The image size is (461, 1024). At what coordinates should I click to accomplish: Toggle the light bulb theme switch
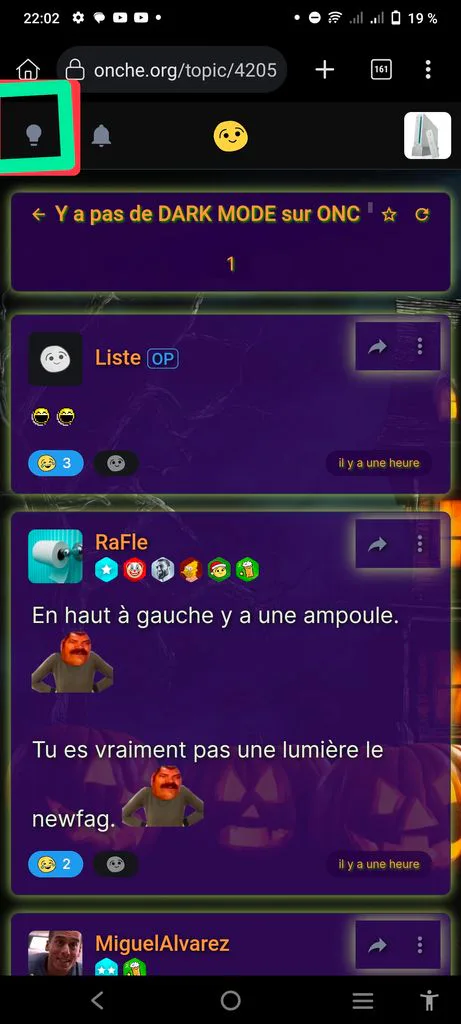coord(33,135)
